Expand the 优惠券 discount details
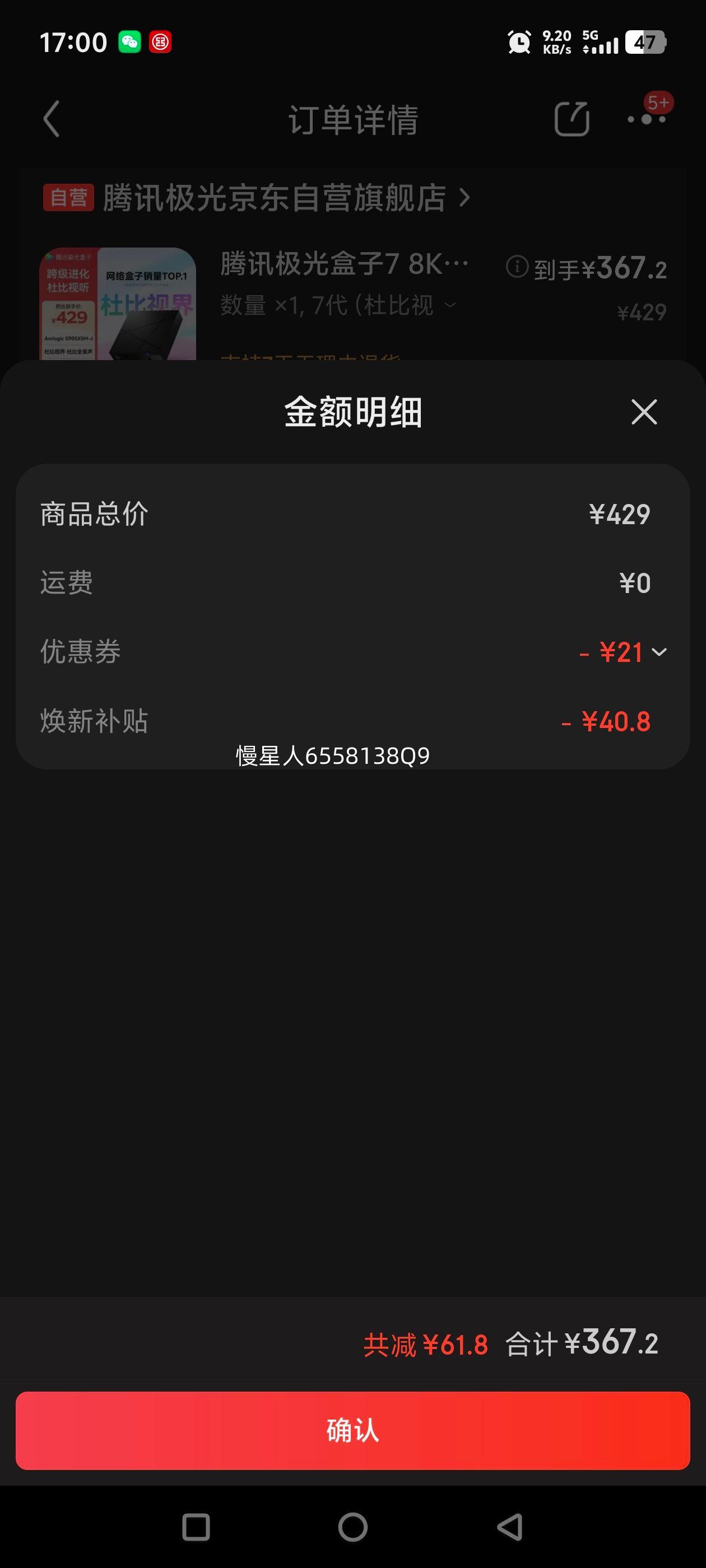 pos(658,652)
